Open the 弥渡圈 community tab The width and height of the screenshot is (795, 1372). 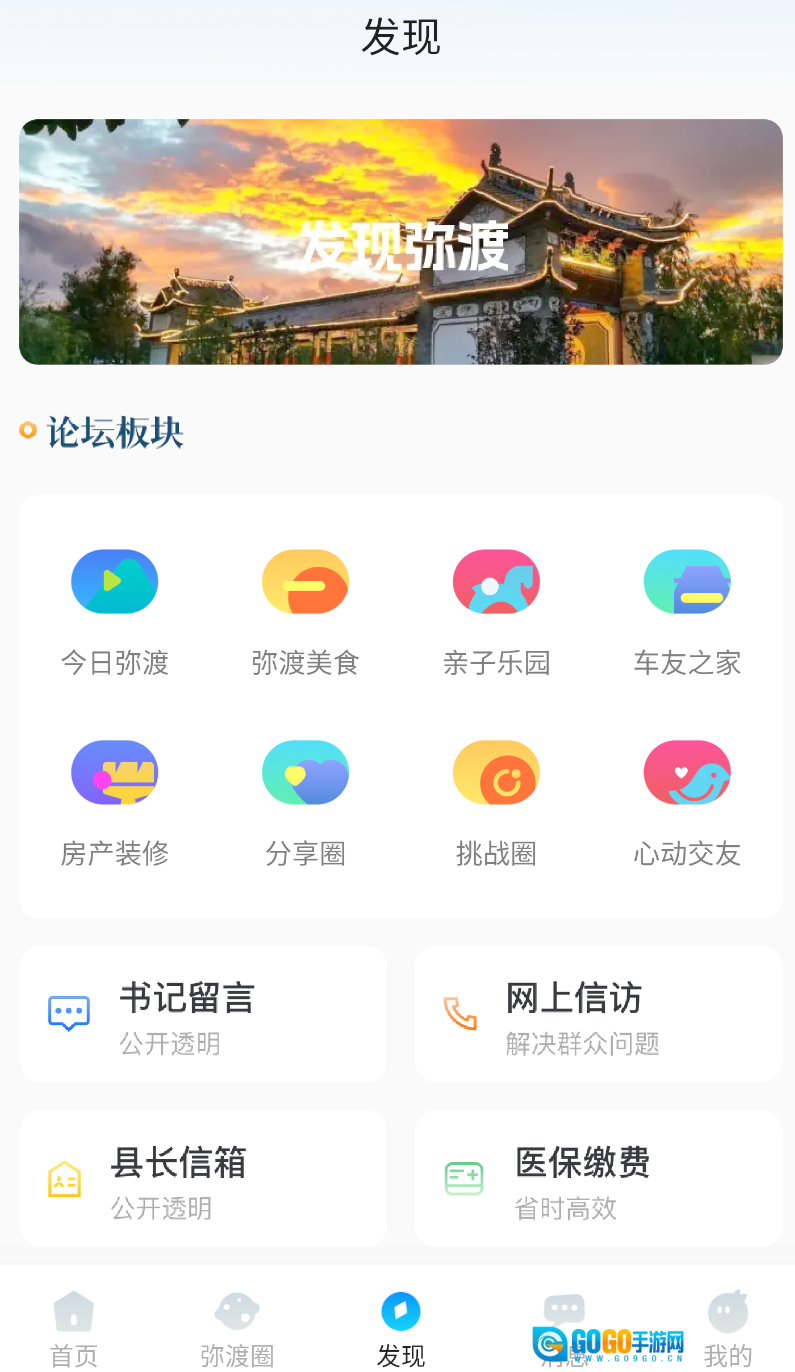pyautogui.click(x=237, y=1325)
